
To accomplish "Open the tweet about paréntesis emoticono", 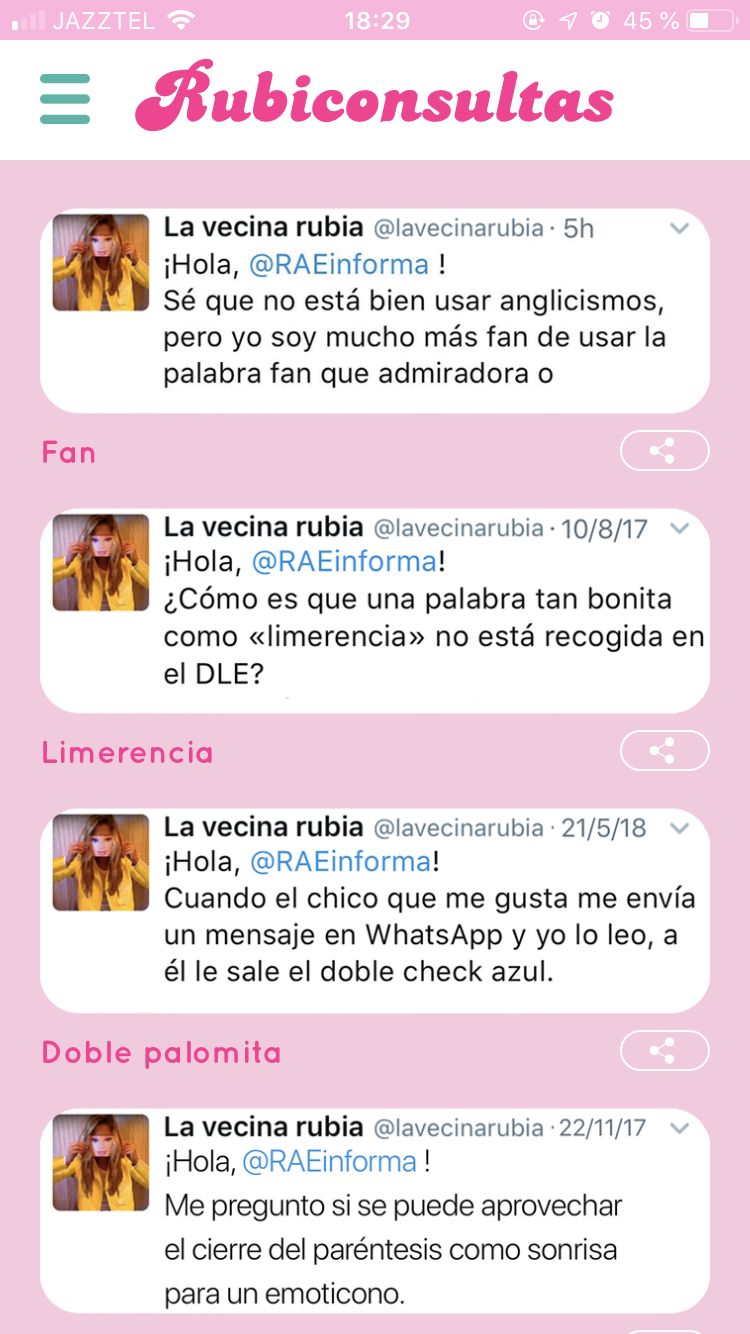I will tap(375, 1211).
